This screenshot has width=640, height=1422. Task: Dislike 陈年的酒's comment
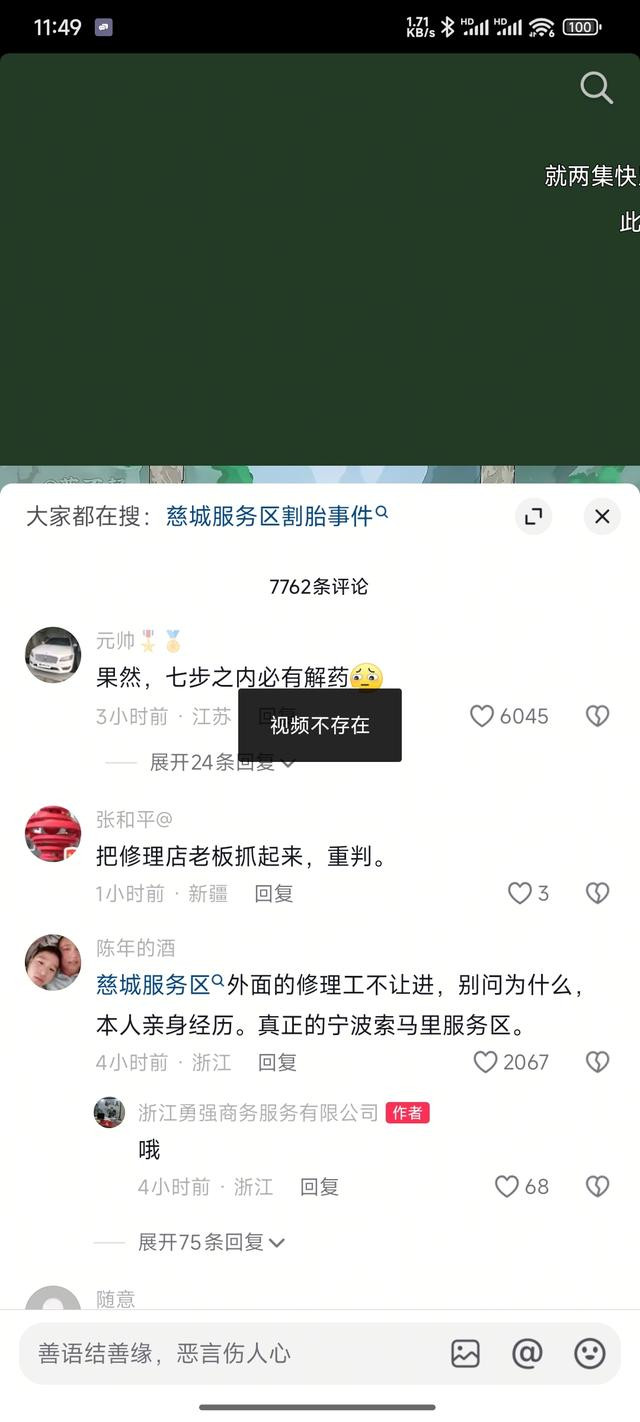click(x=597, y=1062)
